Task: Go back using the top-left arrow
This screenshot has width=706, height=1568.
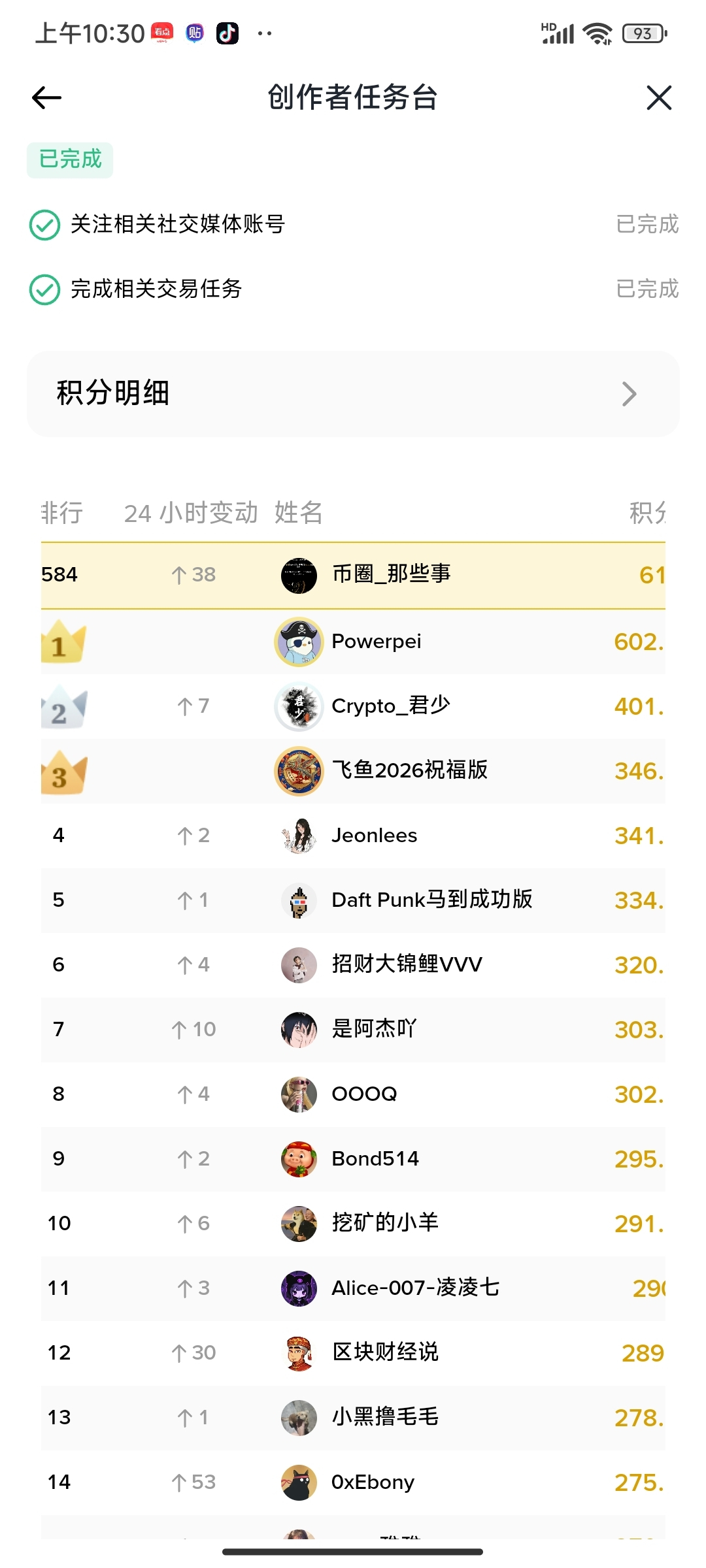Action: click(x=46, y=98)
